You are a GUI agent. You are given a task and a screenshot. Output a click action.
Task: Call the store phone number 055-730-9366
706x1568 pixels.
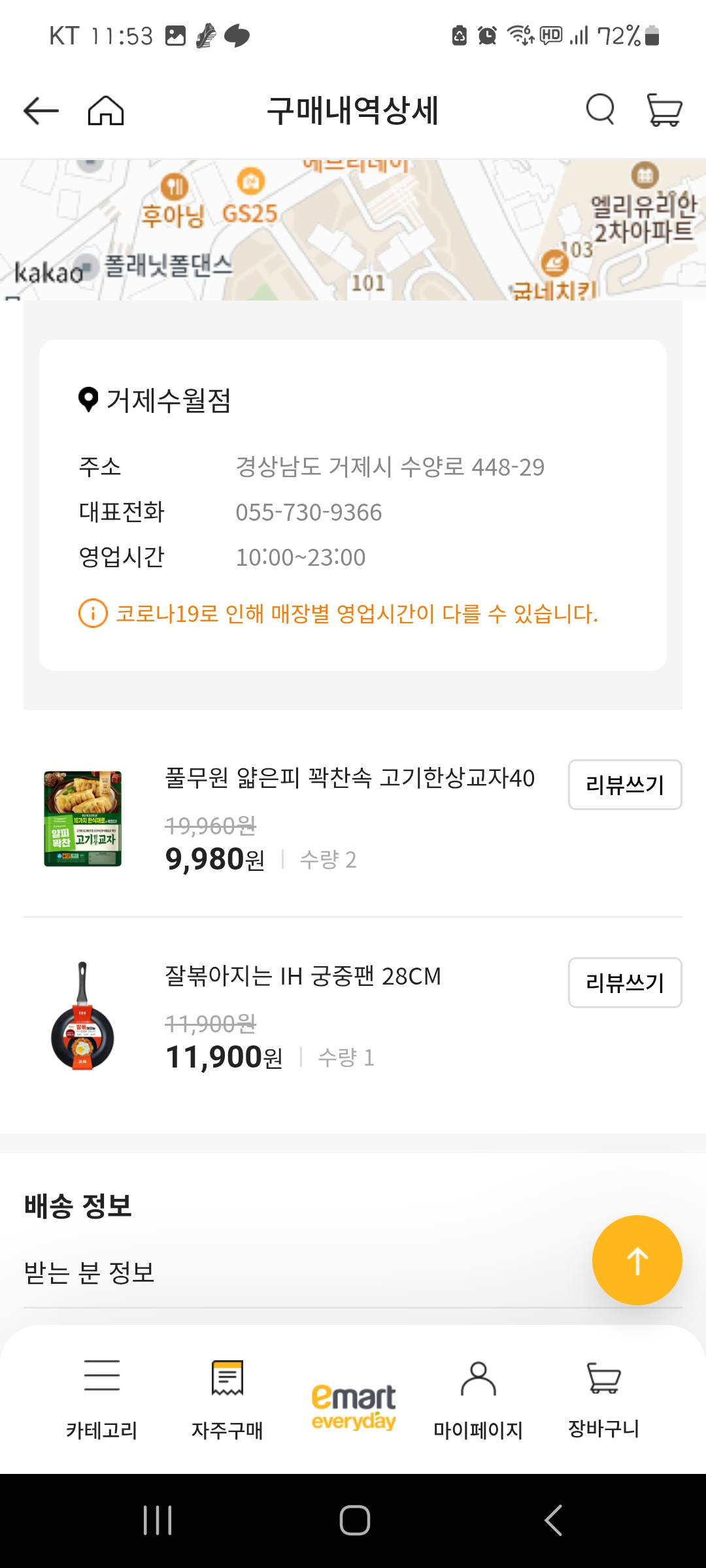(x=309, y=512)
